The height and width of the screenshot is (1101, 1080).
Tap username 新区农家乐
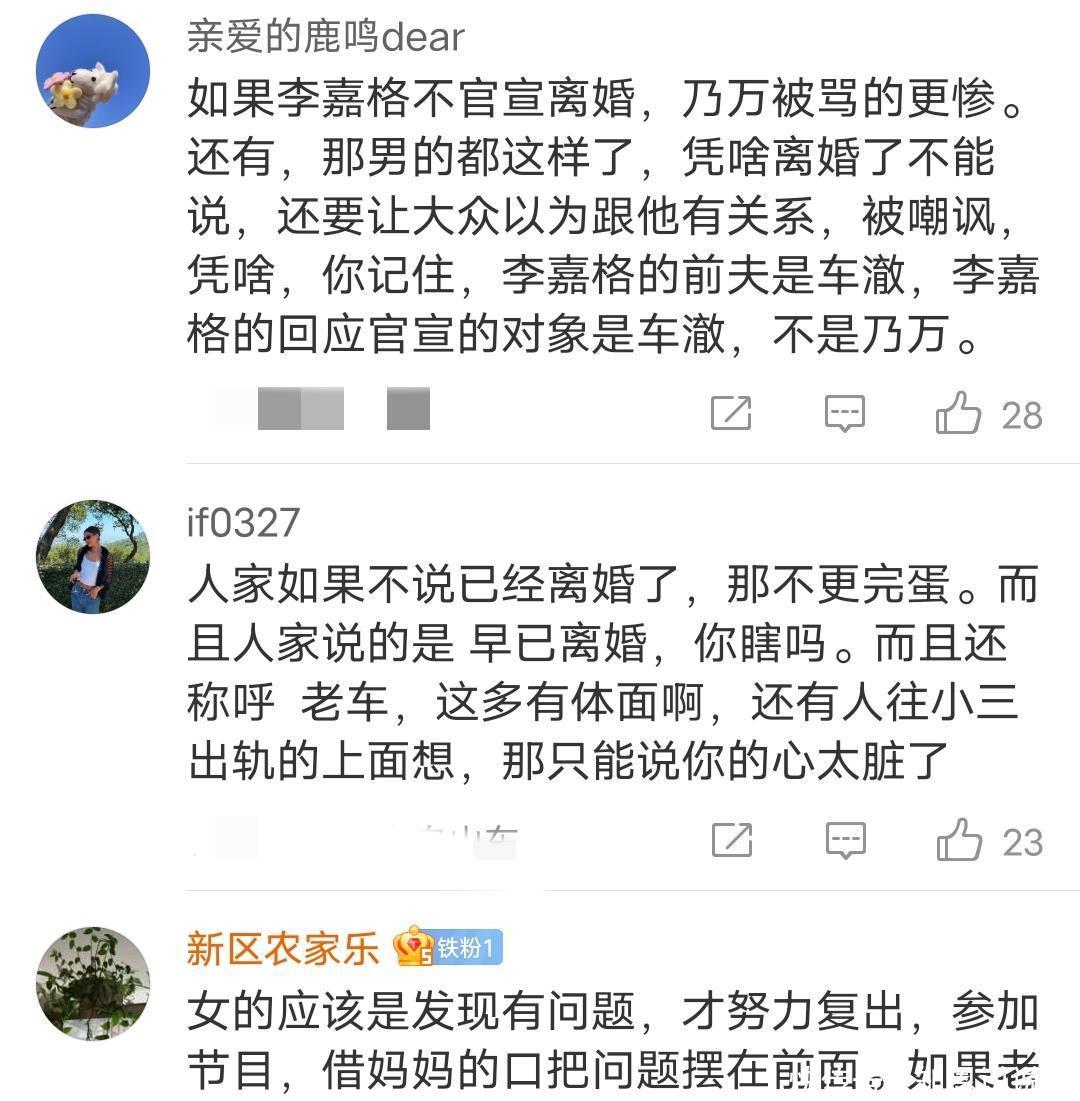[283, 949]
